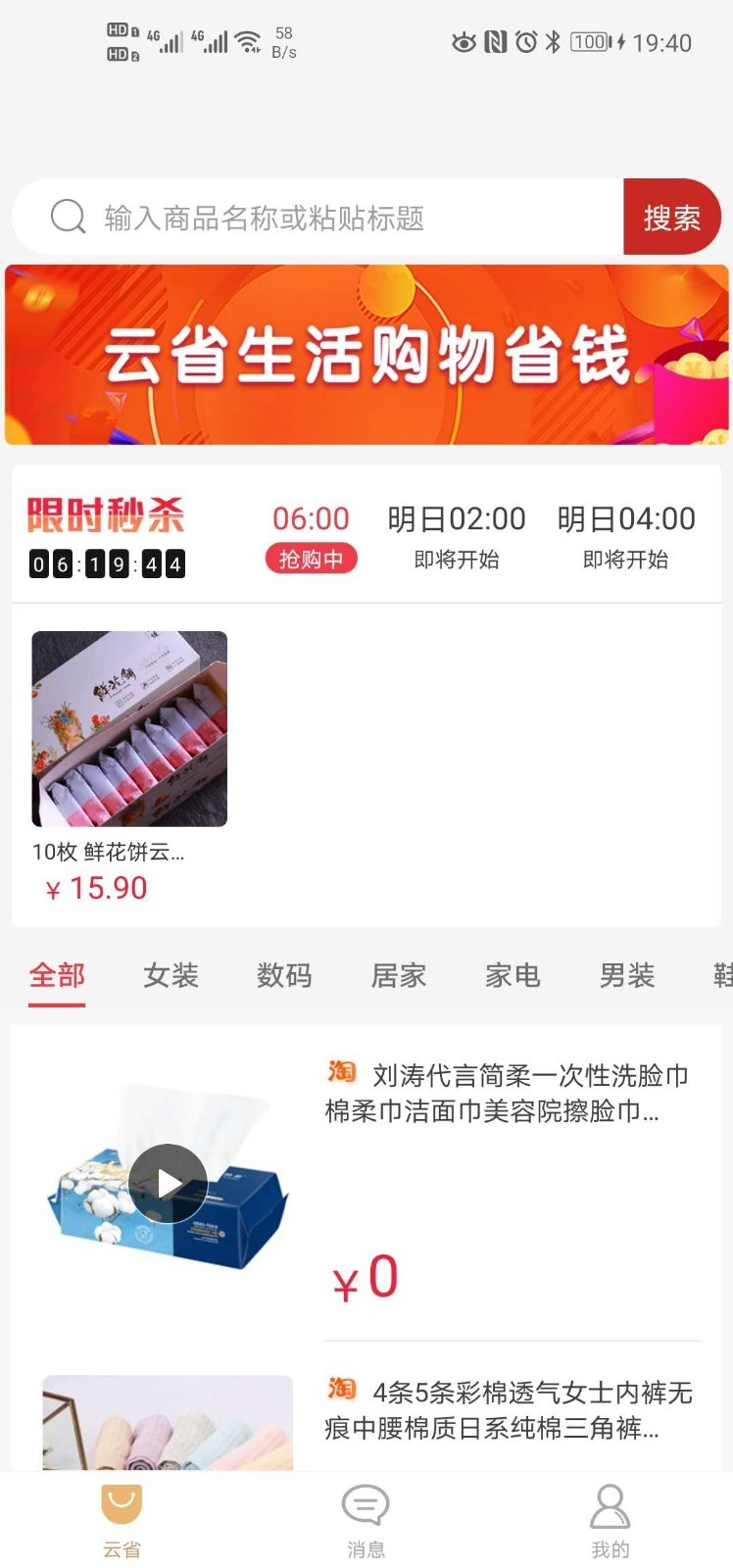Select the 明日04:00 flash sale slot
Viewport: 733px width, 1568px height.
click(626, 537)
